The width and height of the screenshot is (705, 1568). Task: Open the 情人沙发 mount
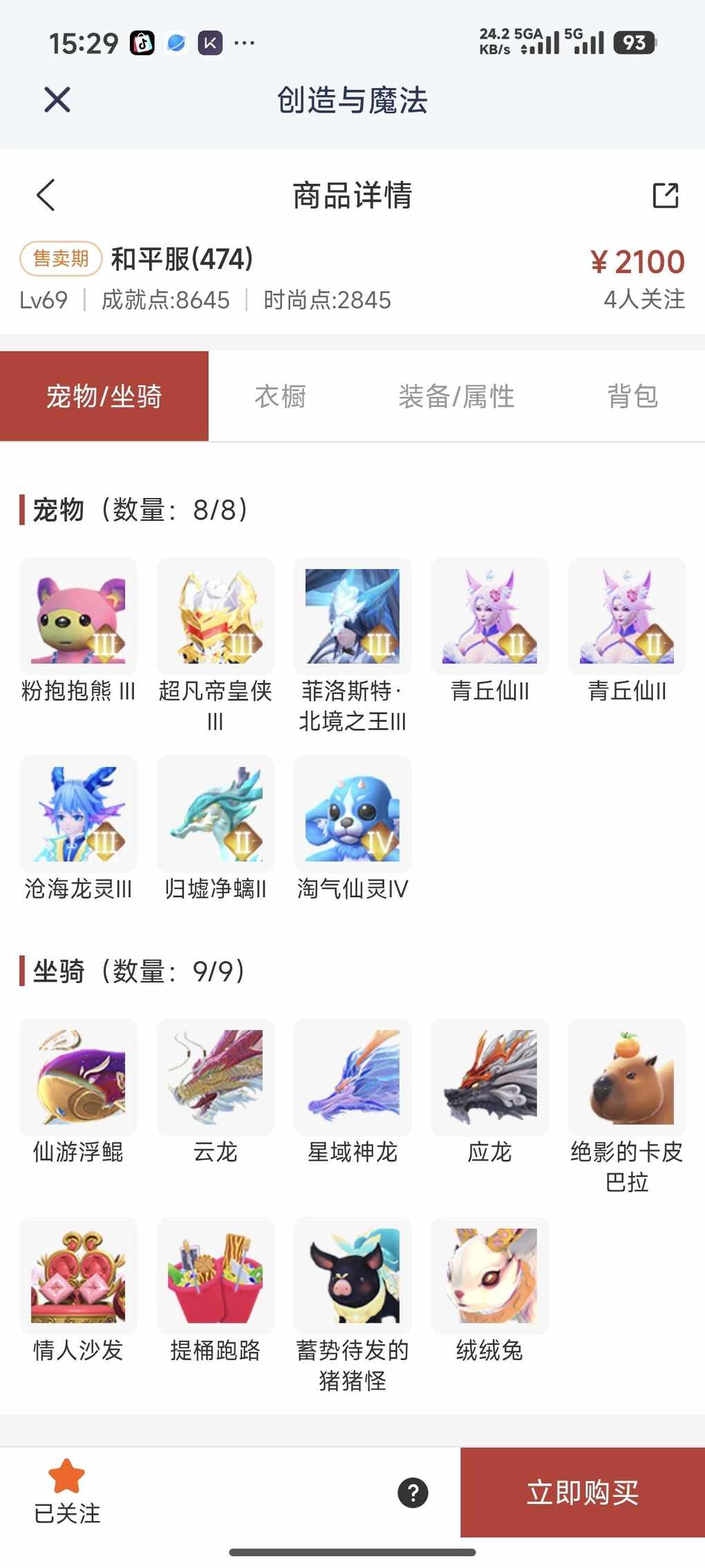78,1275
